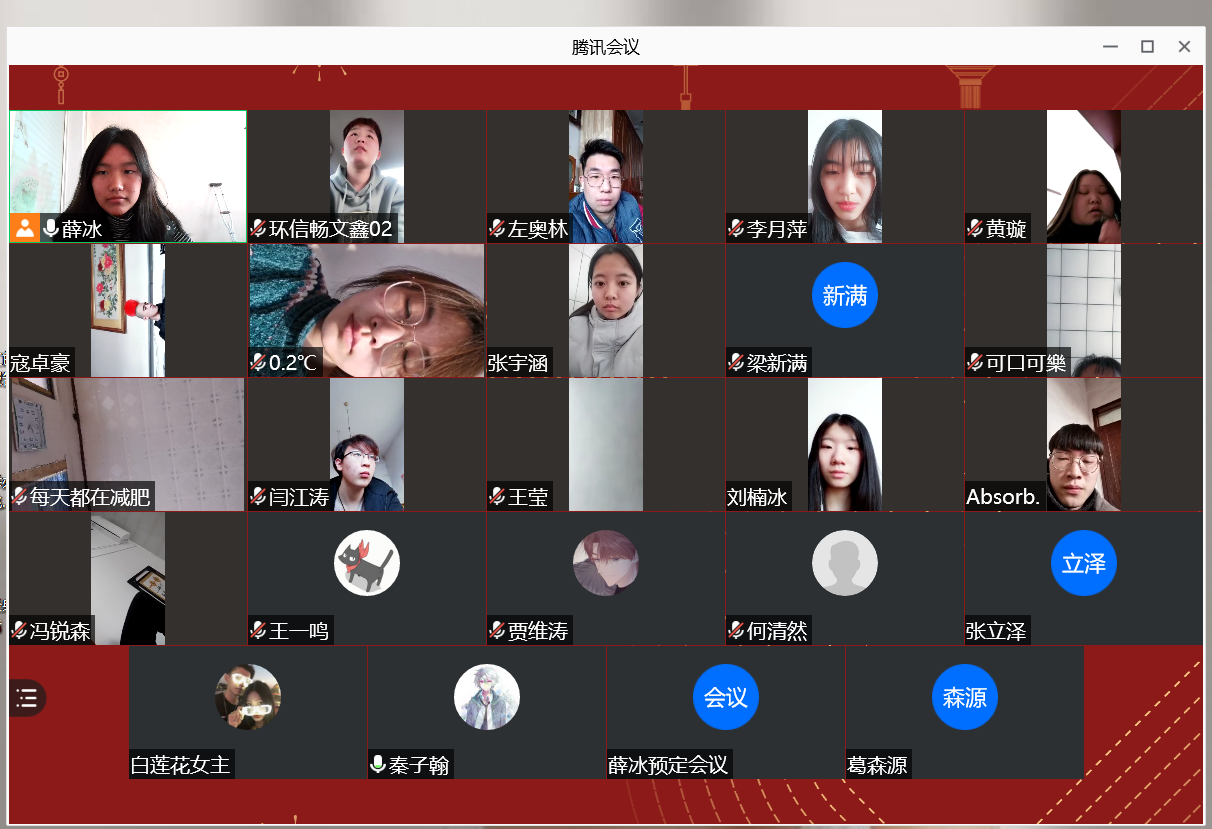Screen dimensions: 1212x829
Task: Open the list menu button at left
Action: pos(27,698)
